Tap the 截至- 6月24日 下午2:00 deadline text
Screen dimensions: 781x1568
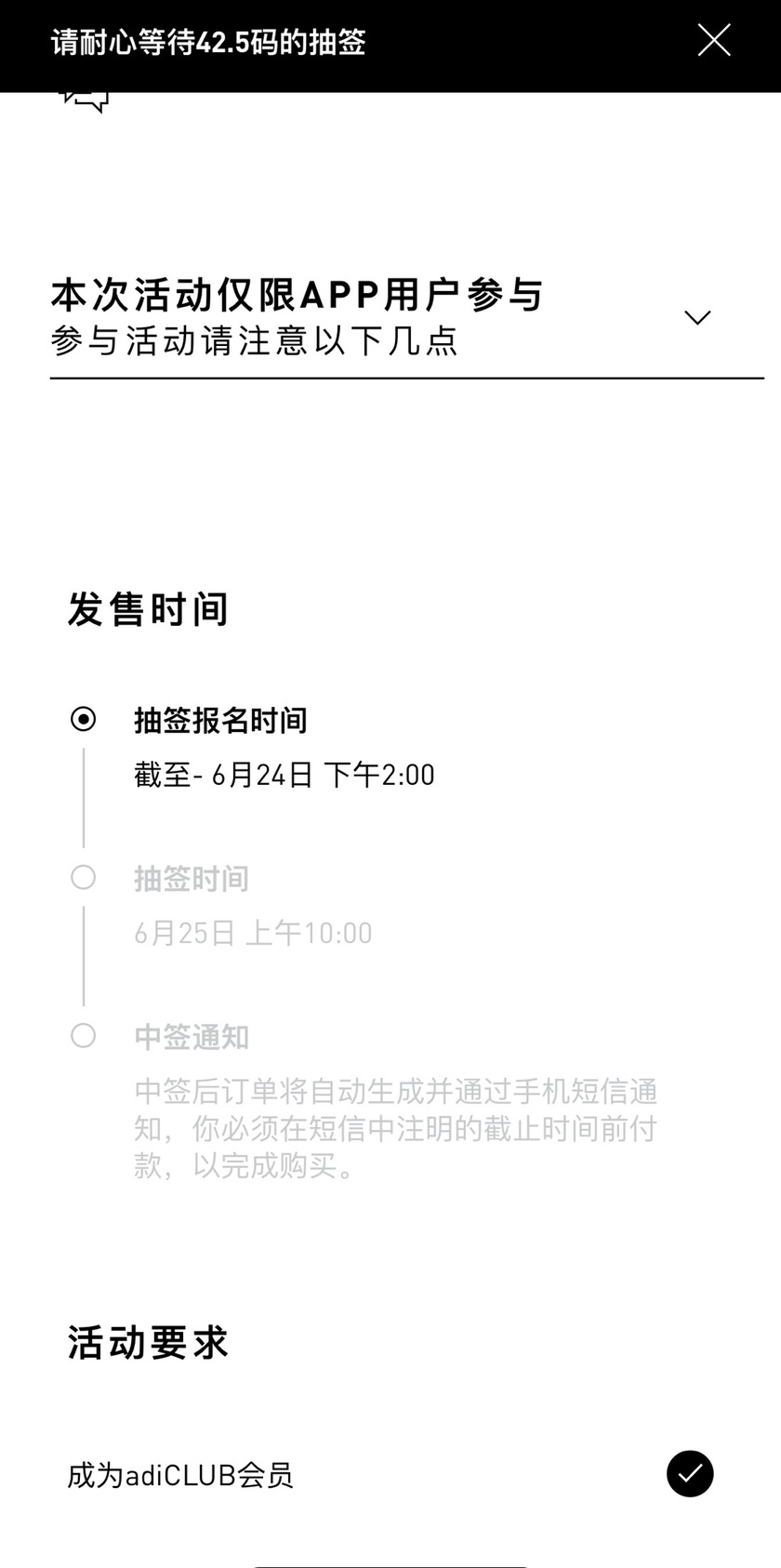click(284, 775)
